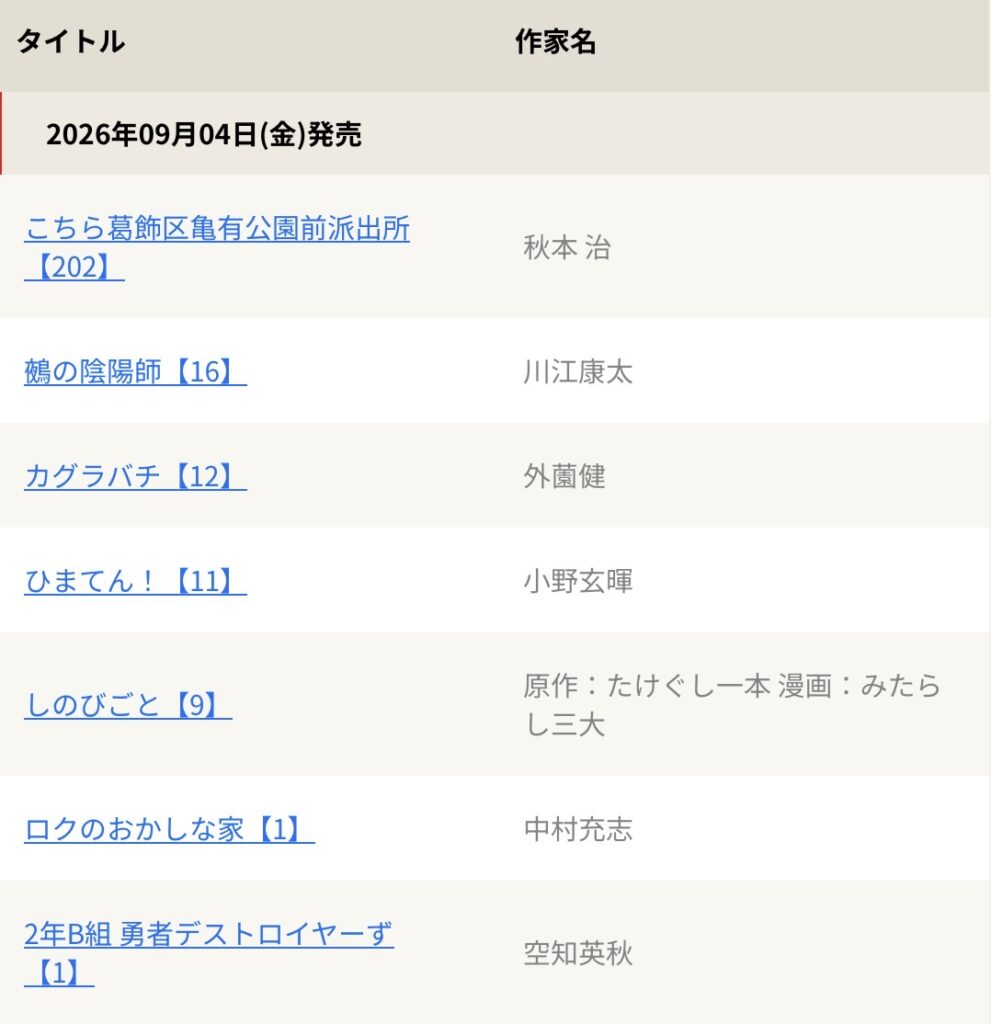Open the こちら葛飾区亀有公園前派出所【202】 link
Viewport: 991px width, 1024px height.
pyautogui.click(x=217, y=248)
